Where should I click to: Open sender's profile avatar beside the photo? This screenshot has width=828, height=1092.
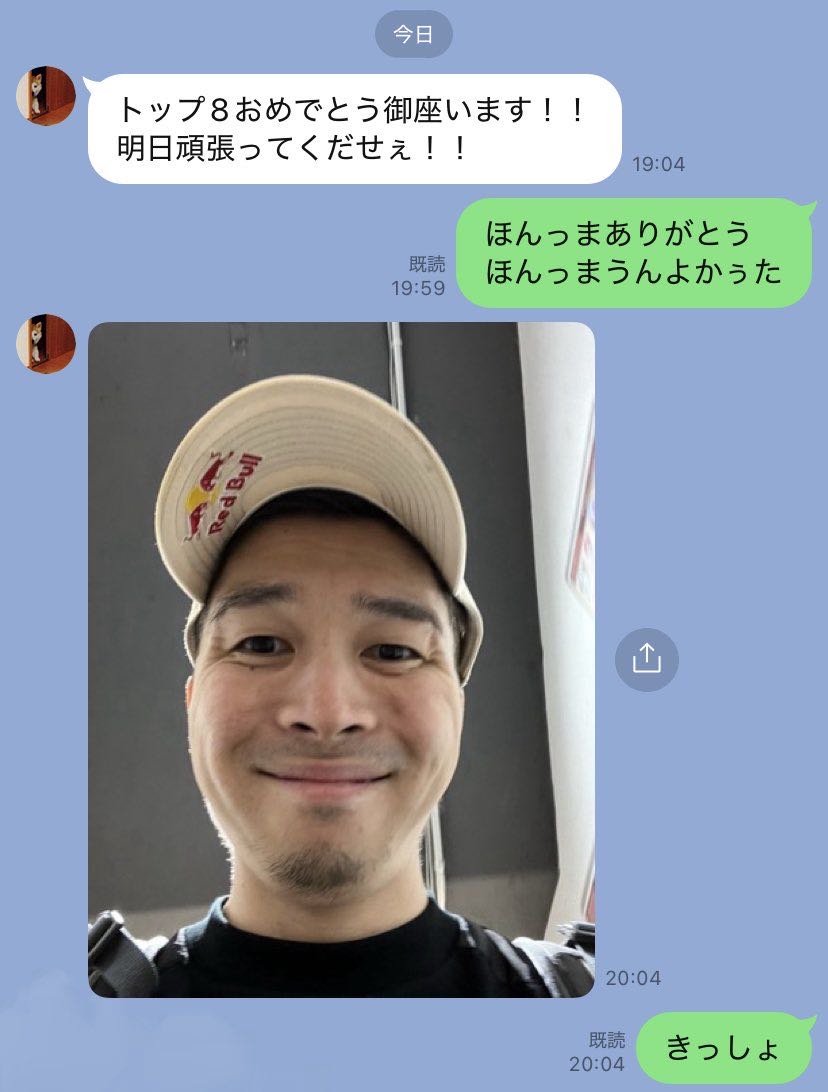46,344
